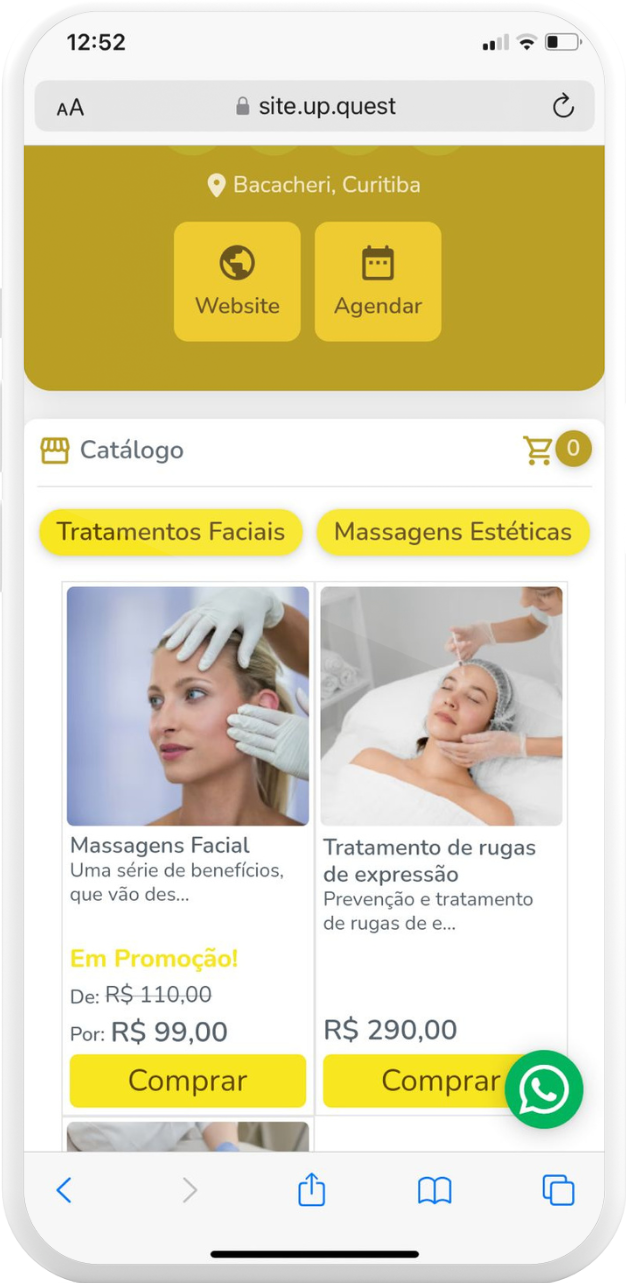Open the Website button

237,281
